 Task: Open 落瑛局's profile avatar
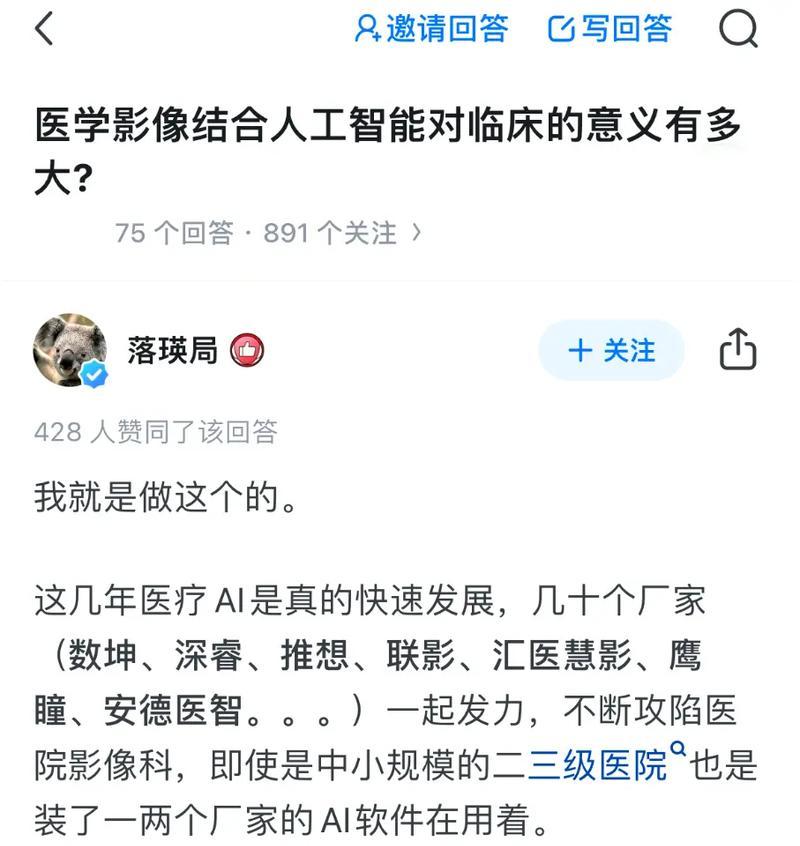click(x=70, y=350)
